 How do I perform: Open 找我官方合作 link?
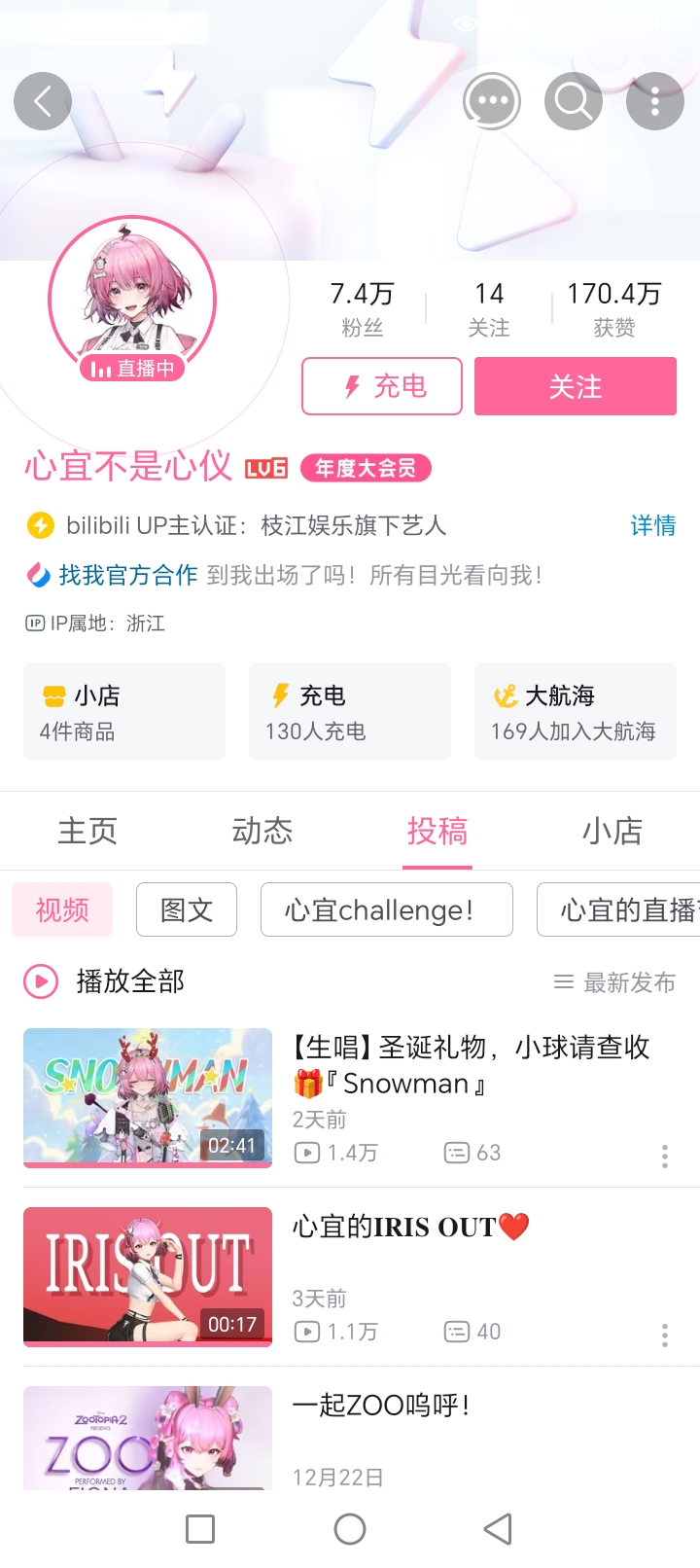[127, 575]
